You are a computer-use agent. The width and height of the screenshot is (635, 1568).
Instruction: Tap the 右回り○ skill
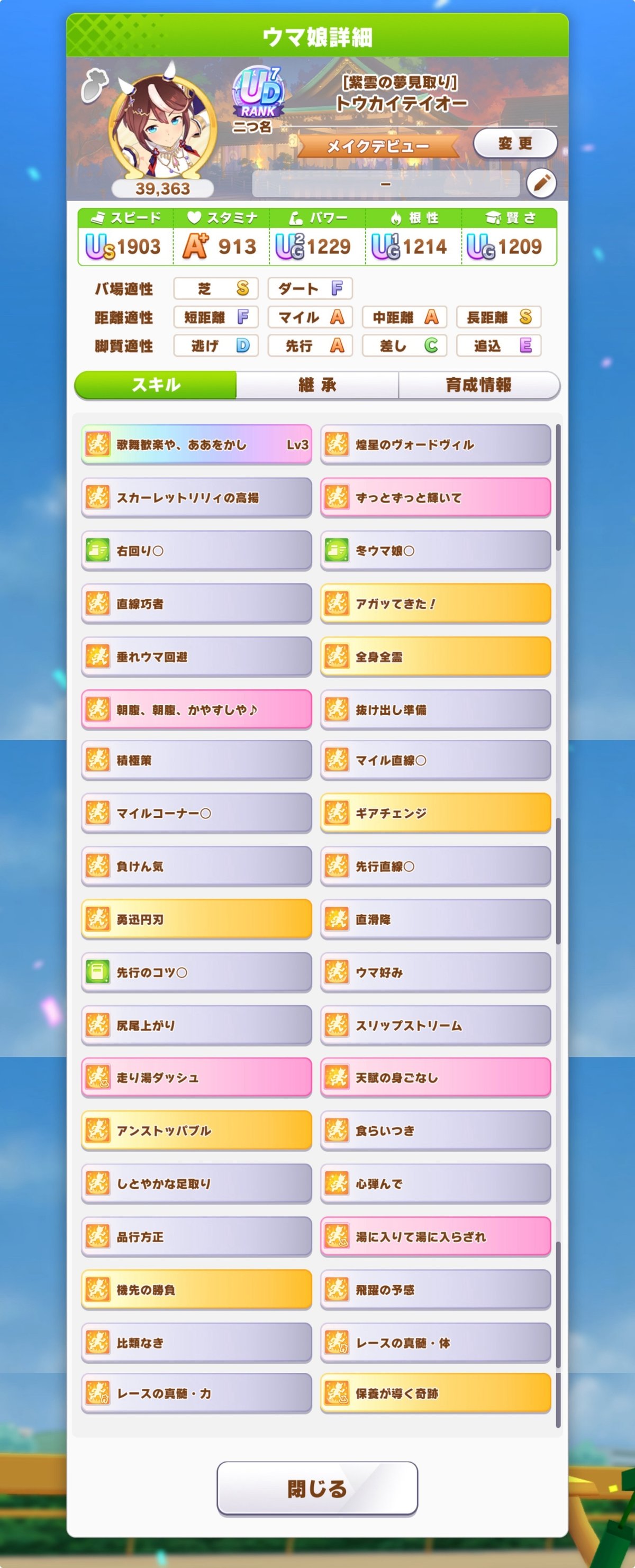(196, 550)
